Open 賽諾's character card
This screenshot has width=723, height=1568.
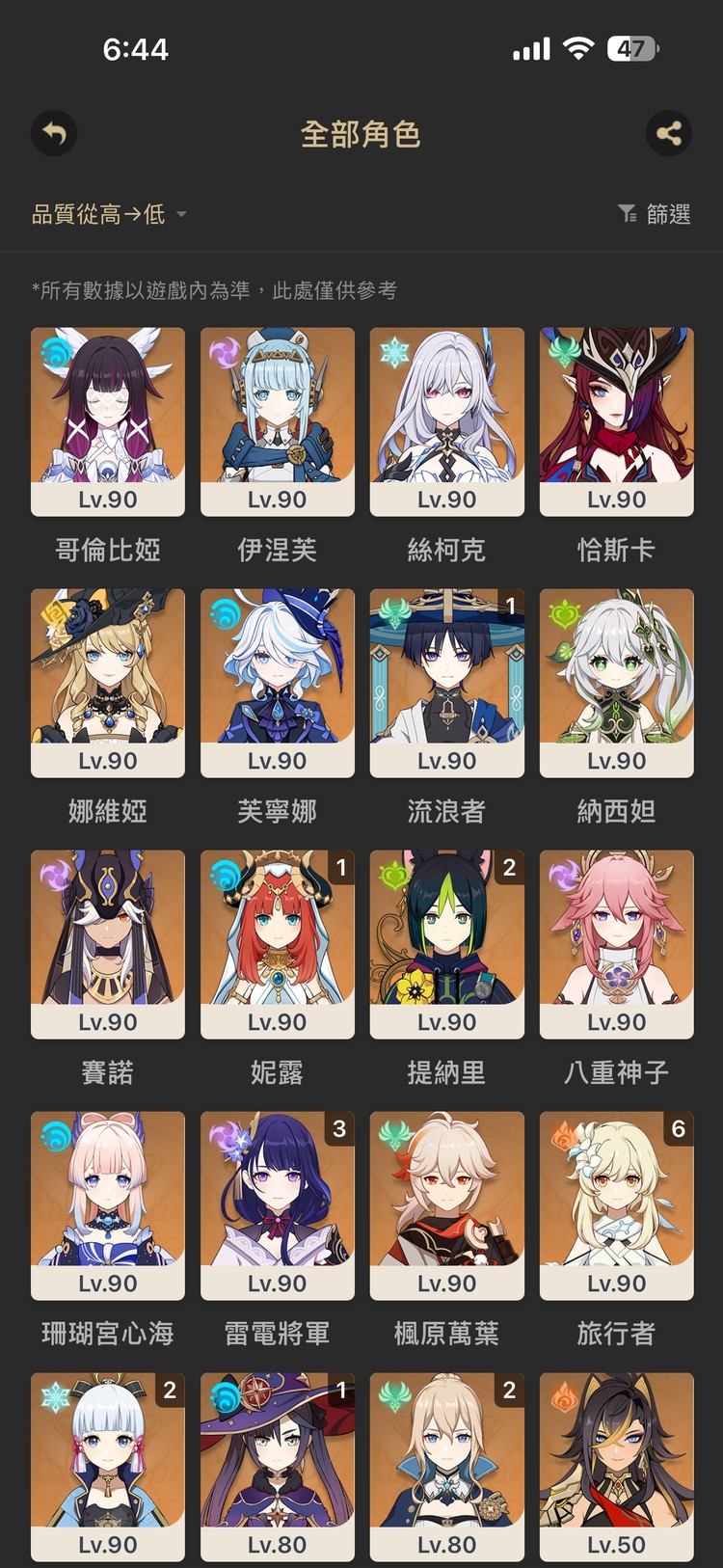(107, 945)
